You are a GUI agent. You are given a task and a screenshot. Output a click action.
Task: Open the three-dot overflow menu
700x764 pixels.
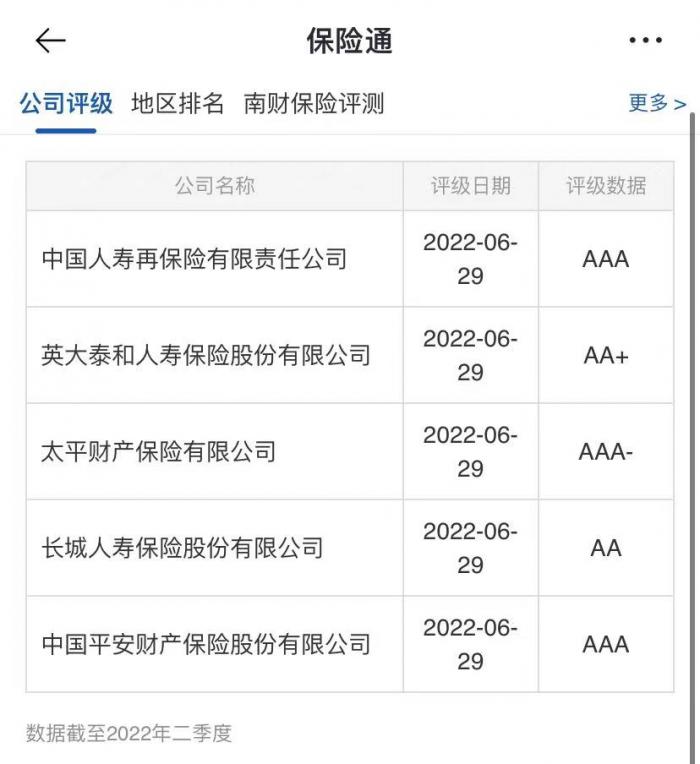(x=646, y=41)
